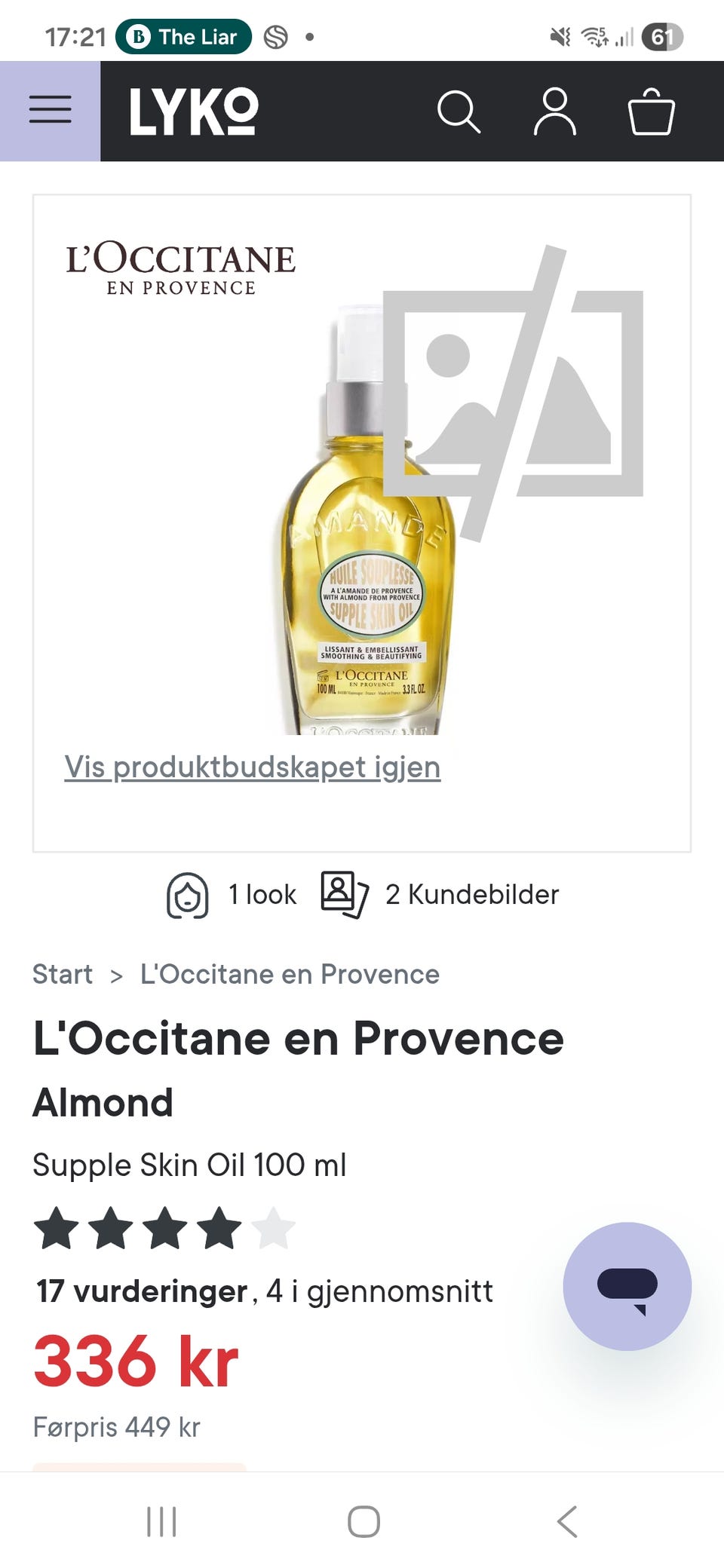View the shopping bag

tap(651, 112)
